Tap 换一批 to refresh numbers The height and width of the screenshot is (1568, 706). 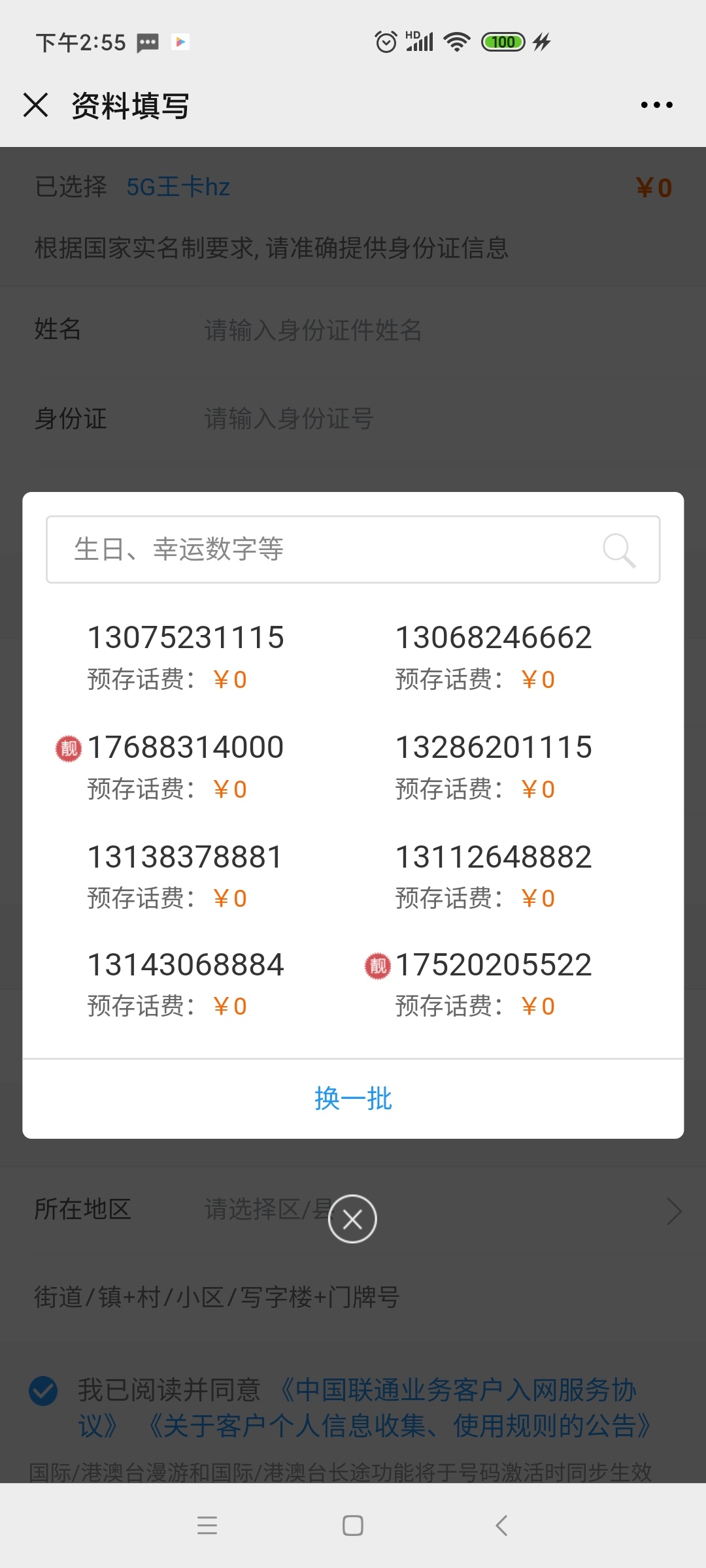tap(353, 1099)
